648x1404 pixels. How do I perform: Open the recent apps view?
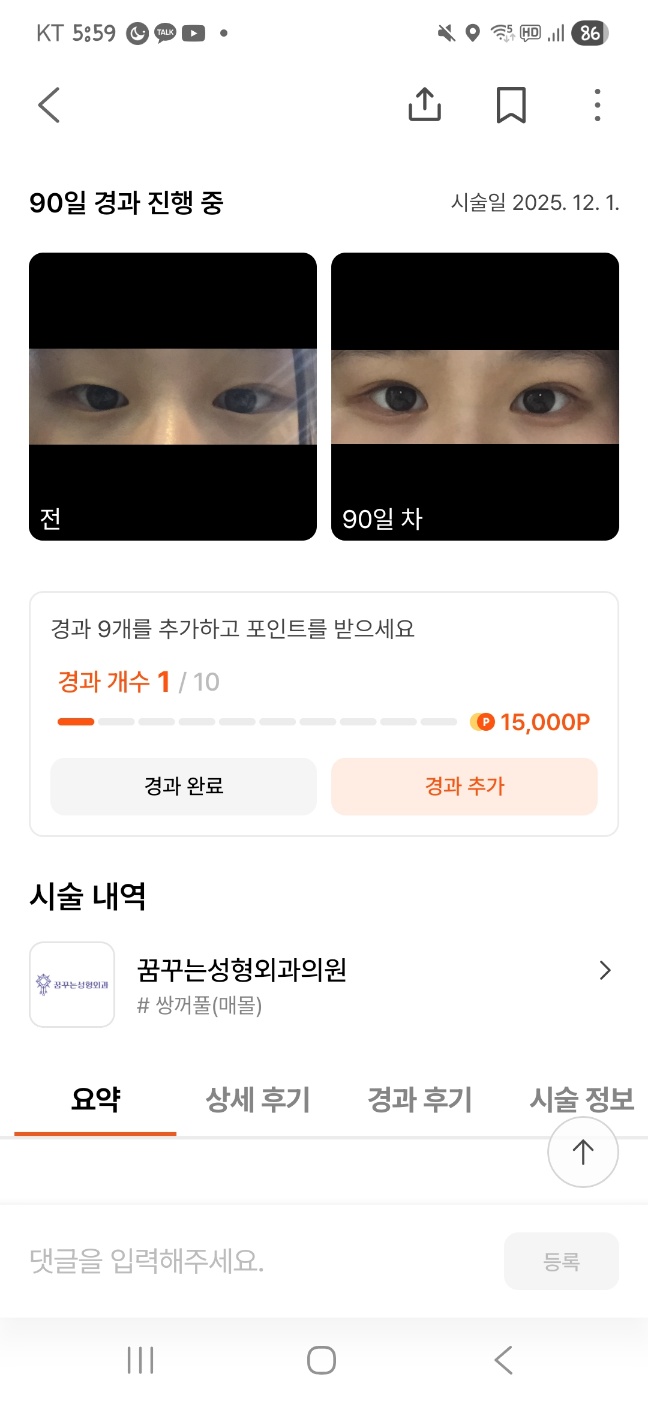tap(141, 1360)
